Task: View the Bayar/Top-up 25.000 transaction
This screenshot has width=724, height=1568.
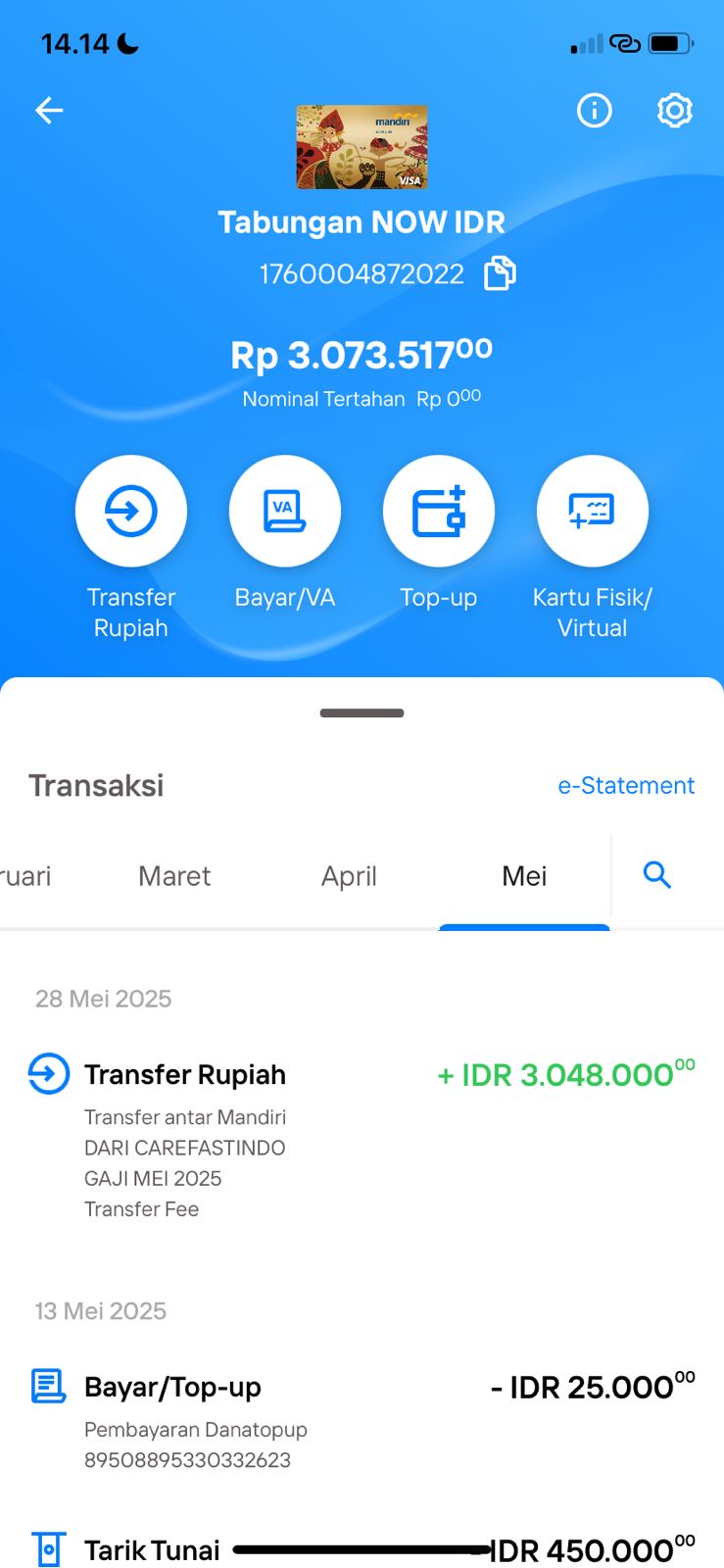Action: [362, 1420]
